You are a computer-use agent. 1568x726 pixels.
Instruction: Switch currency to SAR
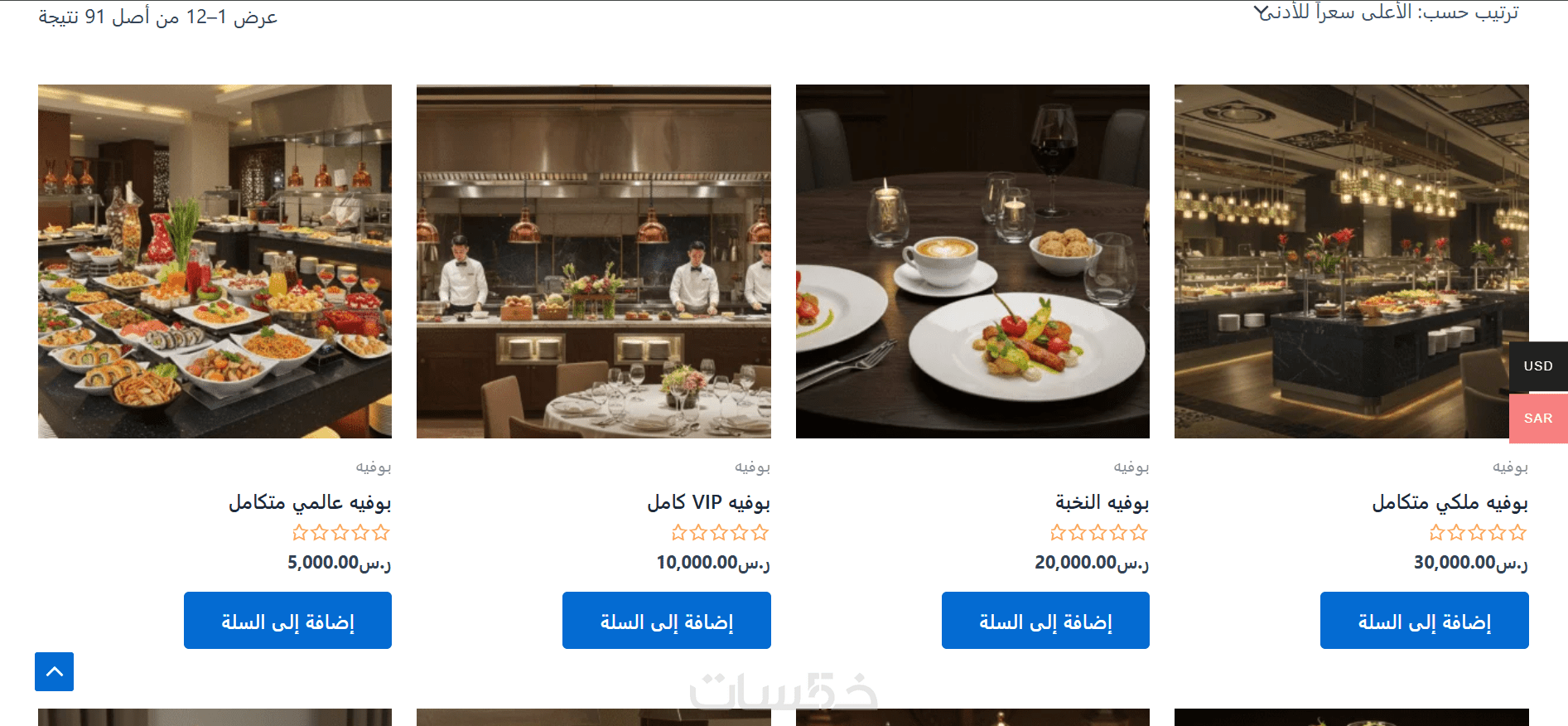coord(1538,419)
